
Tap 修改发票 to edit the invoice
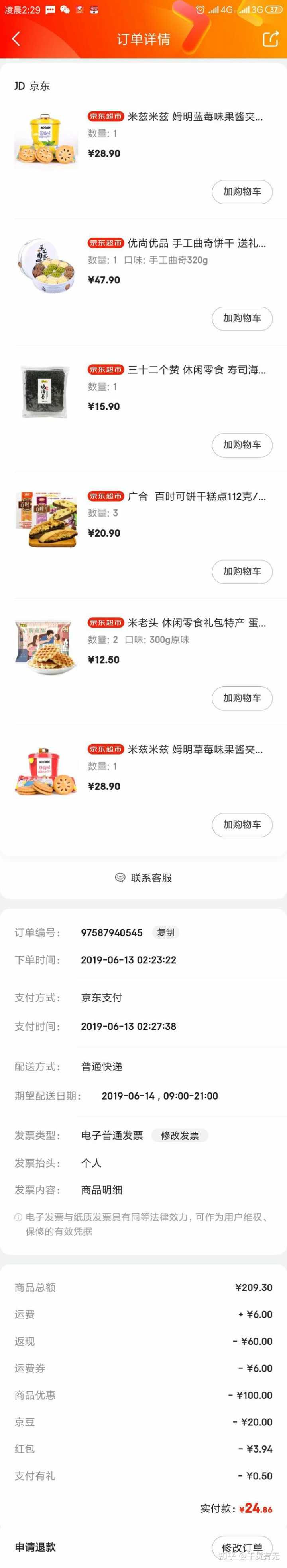tap(179, 1135)
